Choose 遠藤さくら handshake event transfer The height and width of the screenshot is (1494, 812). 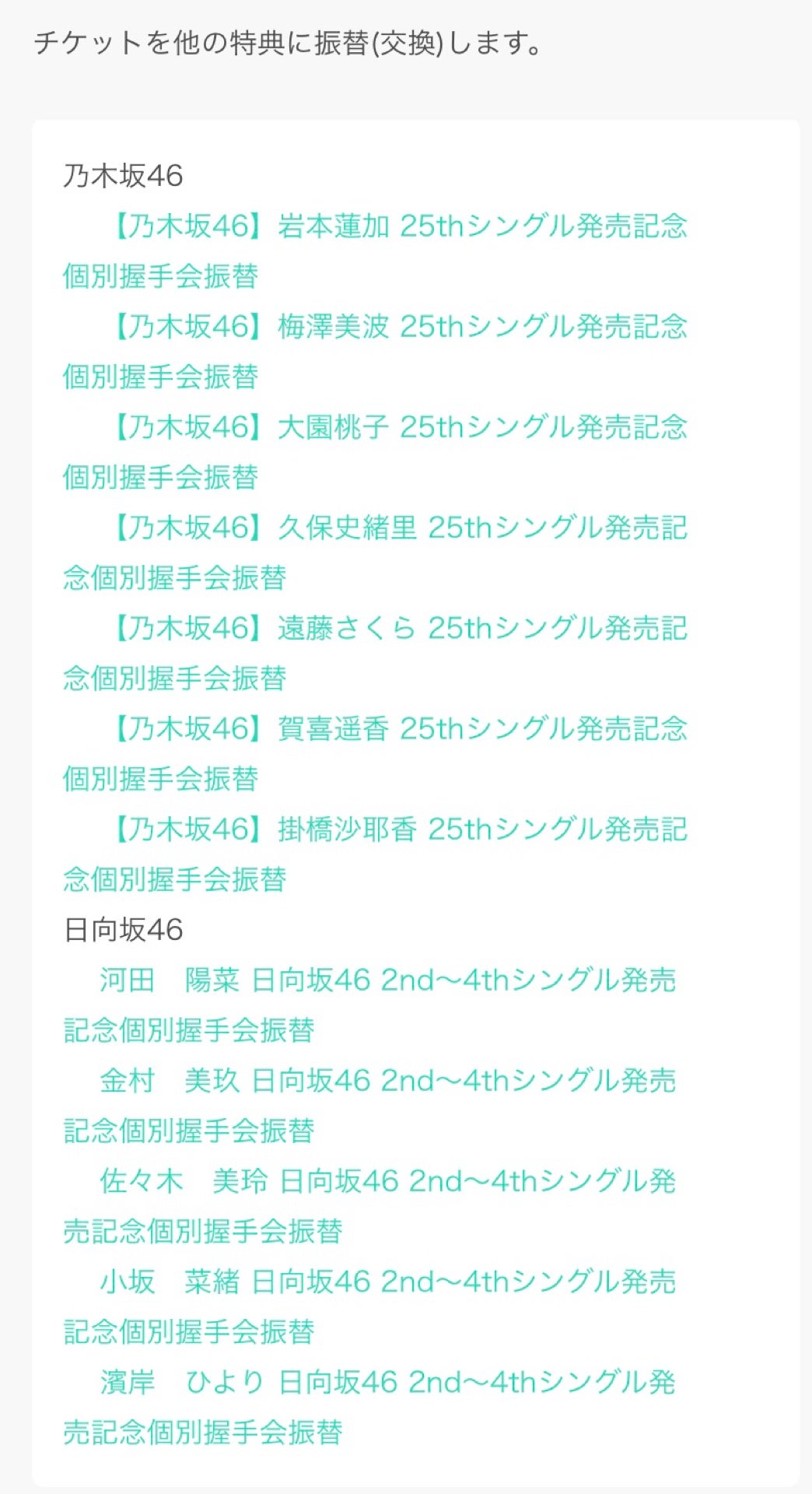(x=398, y=628)
